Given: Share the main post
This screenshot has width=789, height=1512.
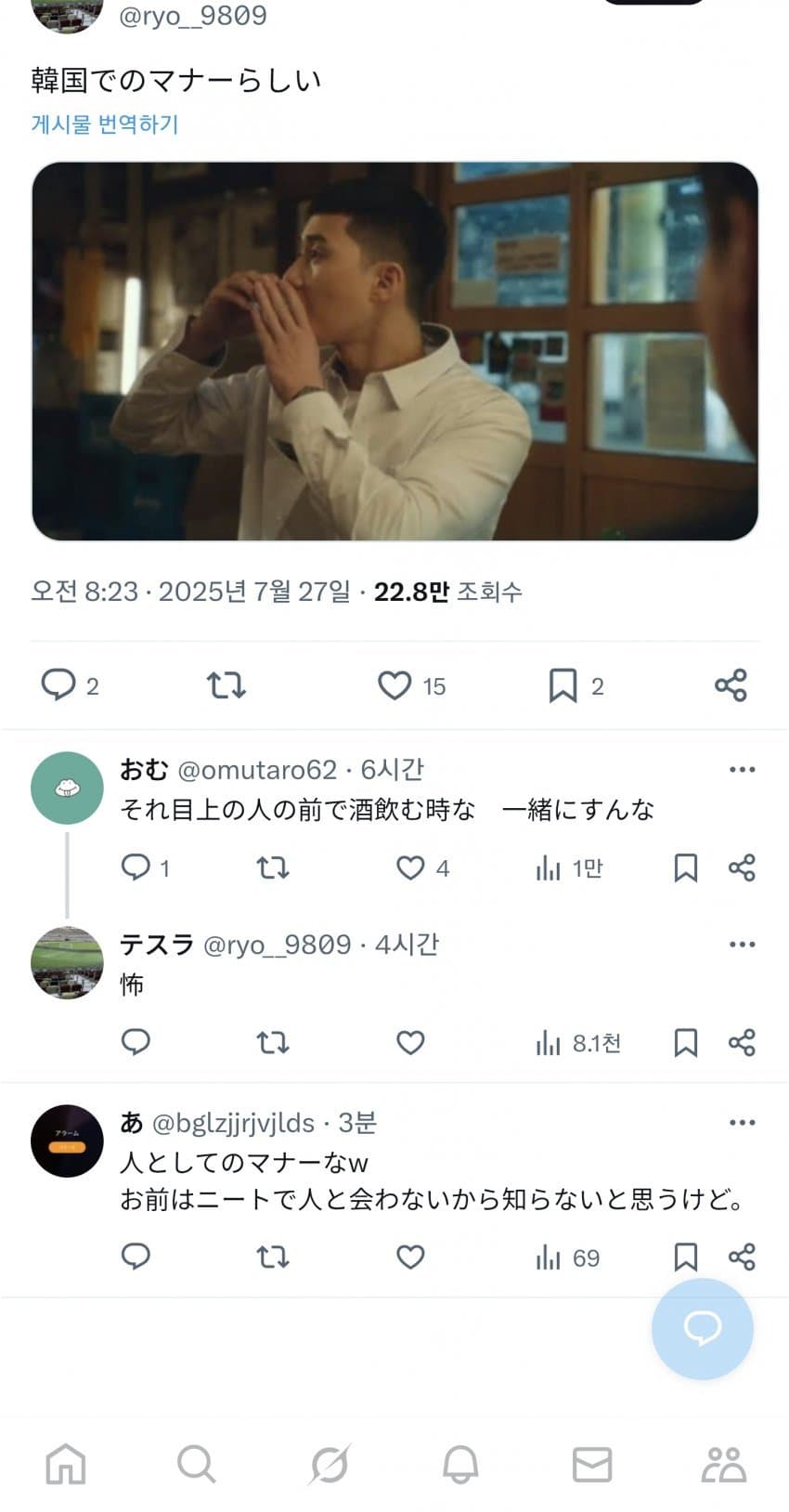Looking at the screenshot, I should [x=731, y=685].
